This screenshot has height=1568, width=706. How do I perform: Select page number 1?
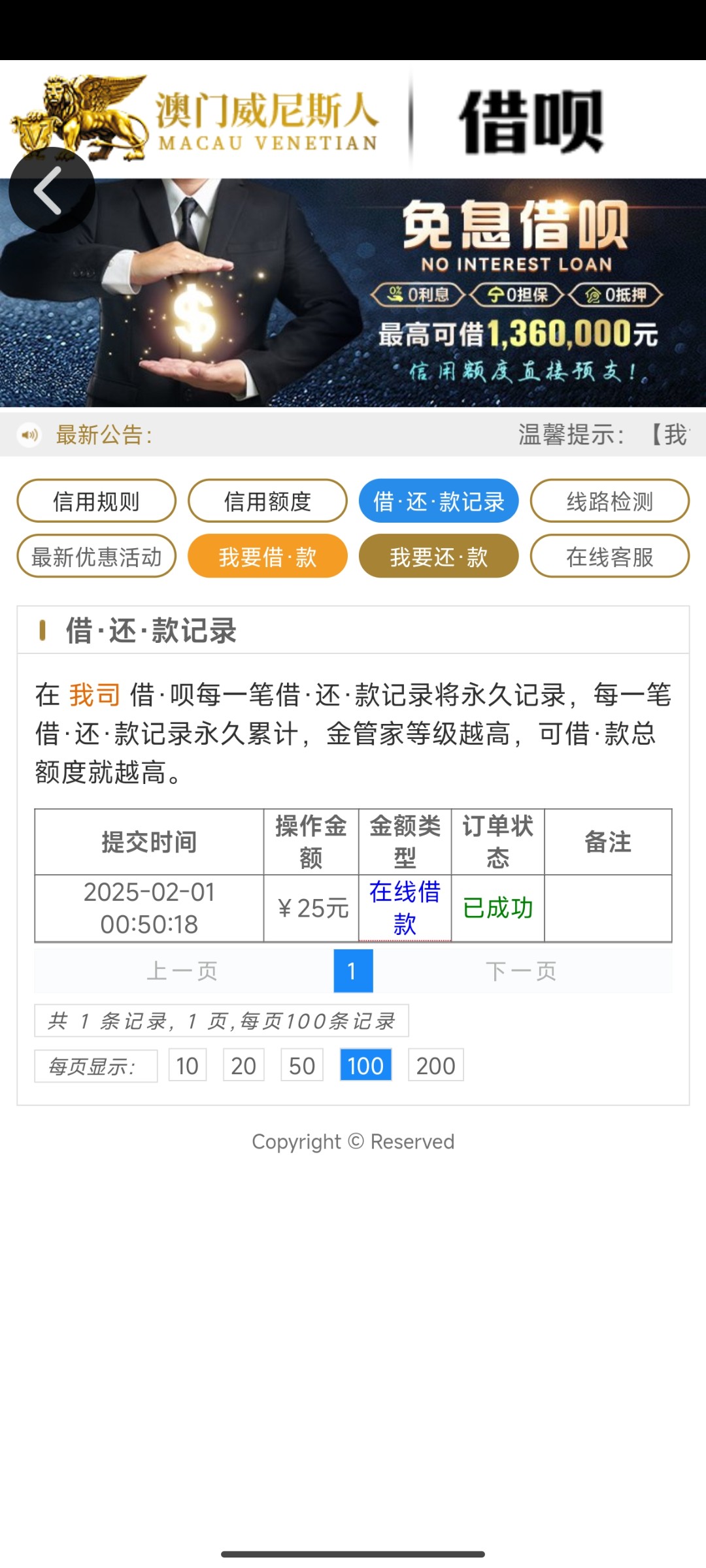(353, 971)
